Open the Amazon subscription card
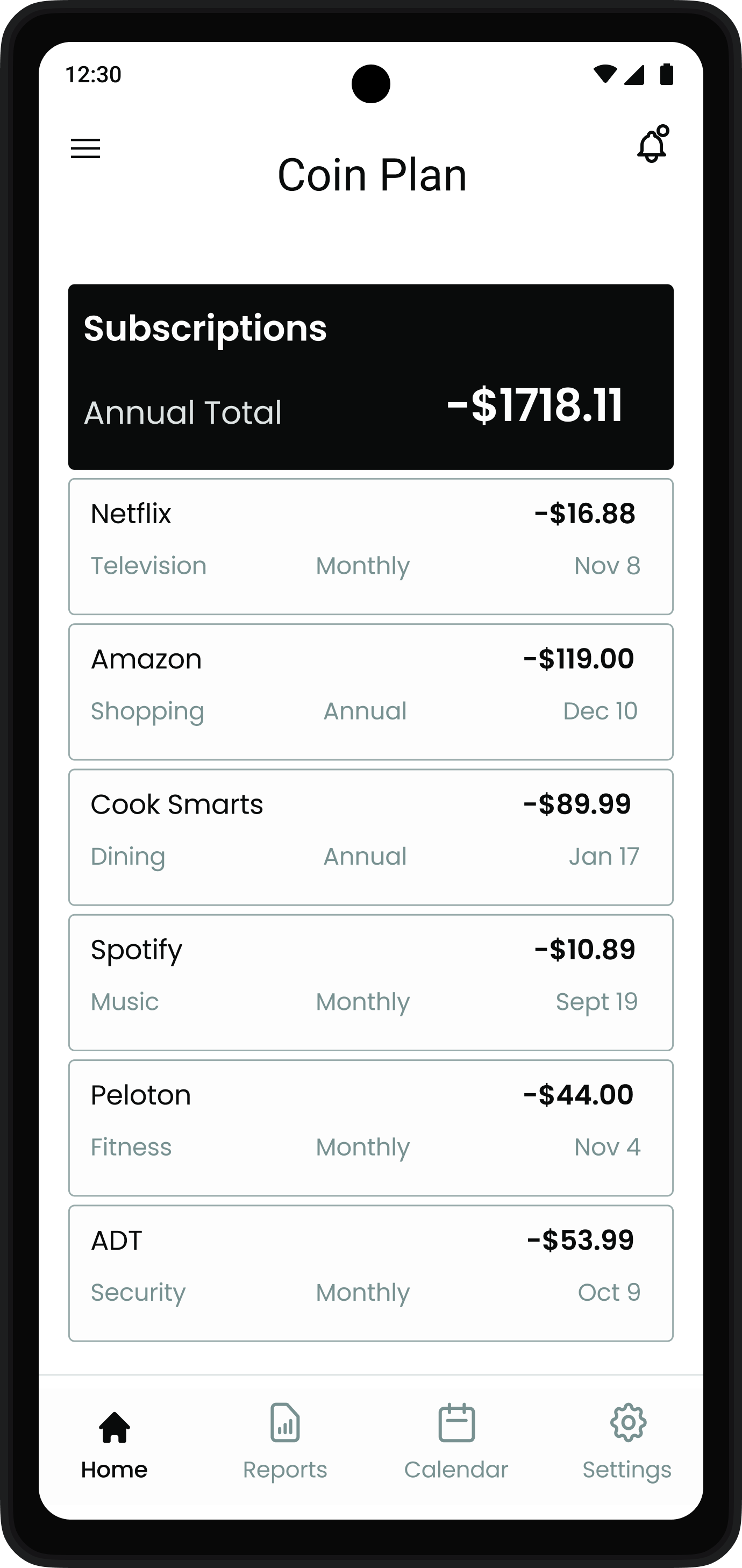Image resolution: width=742 pixels, height=1568 pixels. click(x=370, y=692)
